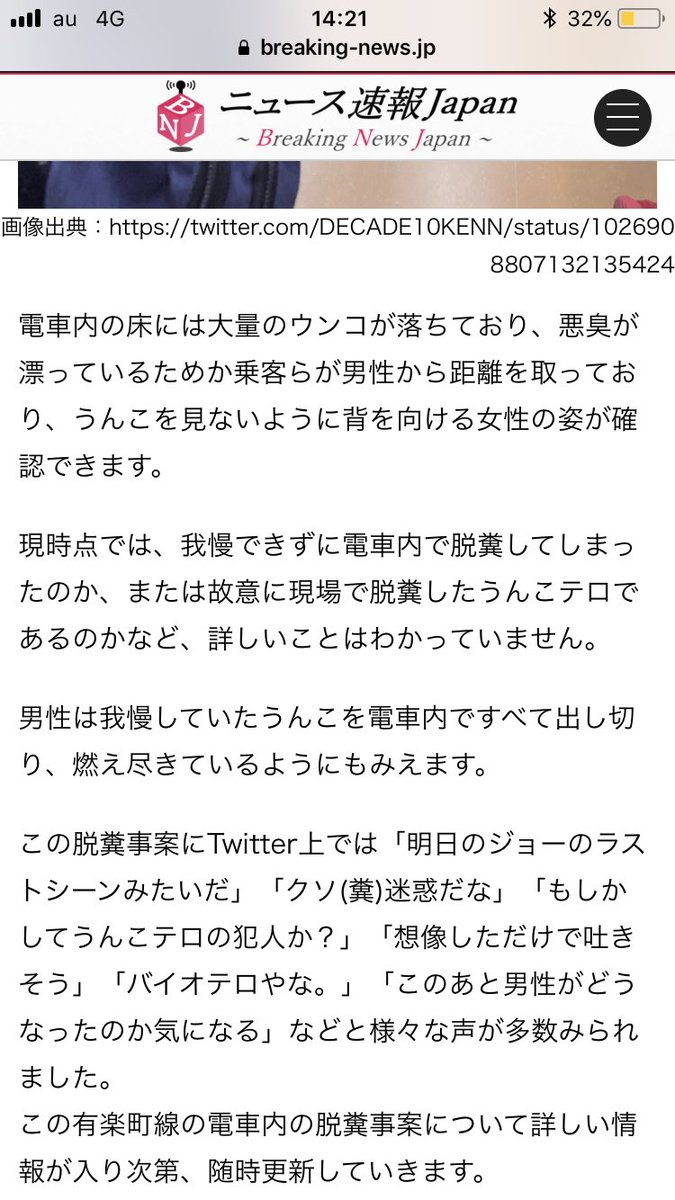Open the article image at the top

point(337,185)
